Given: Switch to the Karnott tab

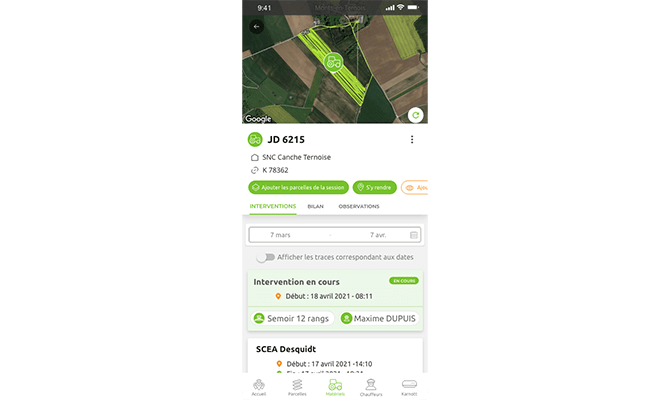Looking at the screenshot, I should coord(409,387).
